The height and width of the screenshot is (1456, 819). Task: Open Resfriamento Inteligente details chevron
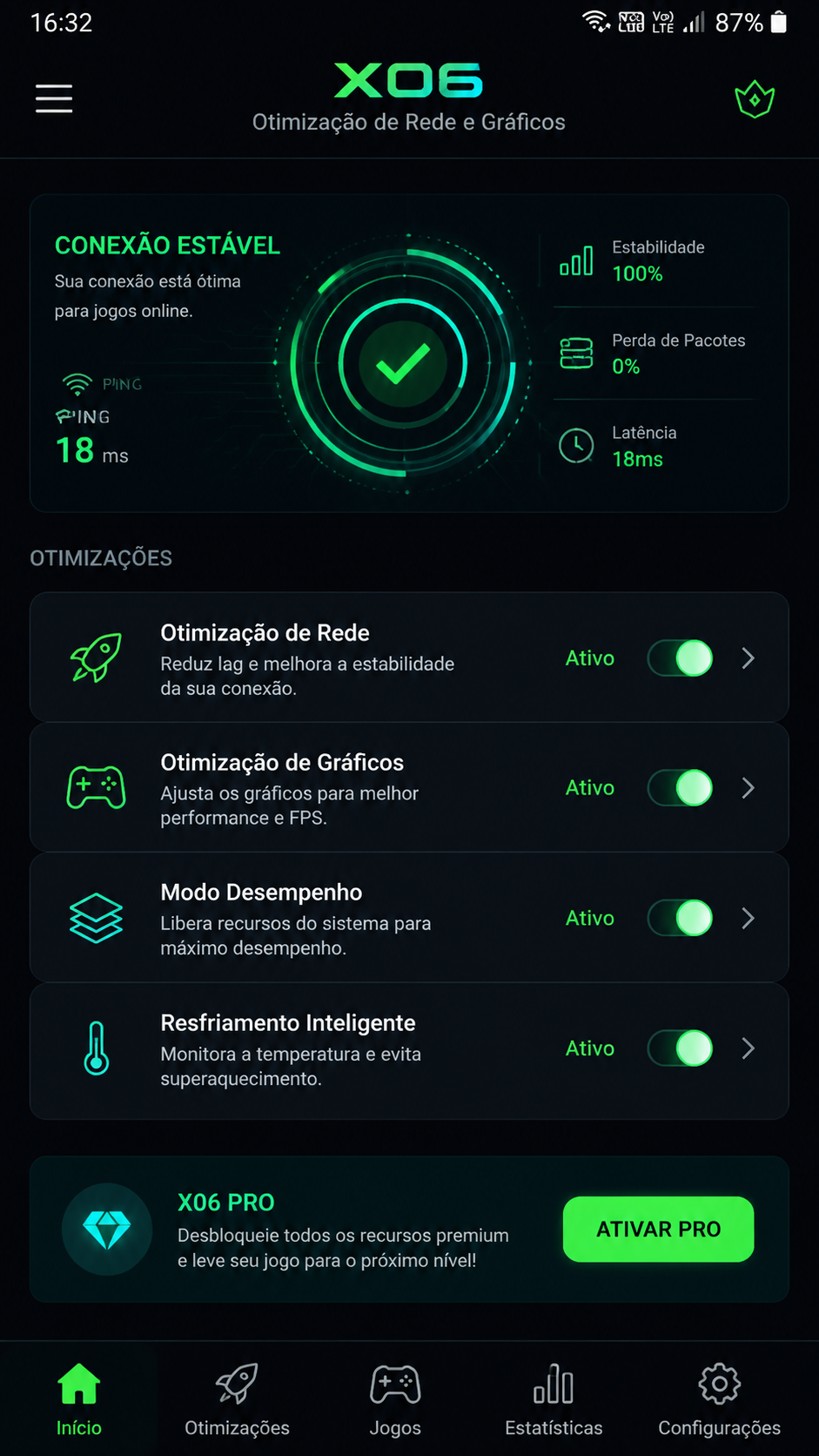tap(748, 1048)
